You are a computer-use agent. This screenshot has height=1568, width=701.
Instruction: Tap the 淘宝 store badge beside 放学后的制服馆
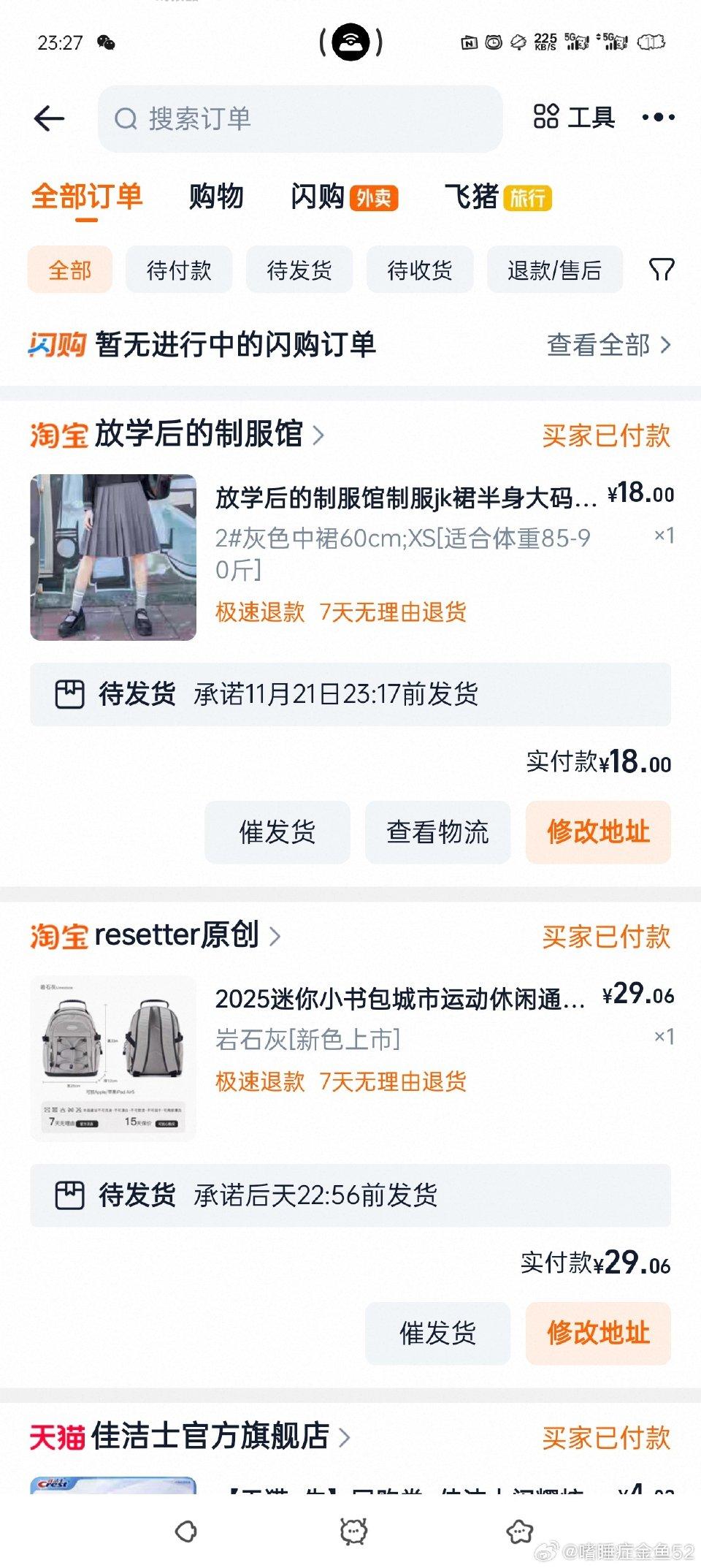(58, 436)
